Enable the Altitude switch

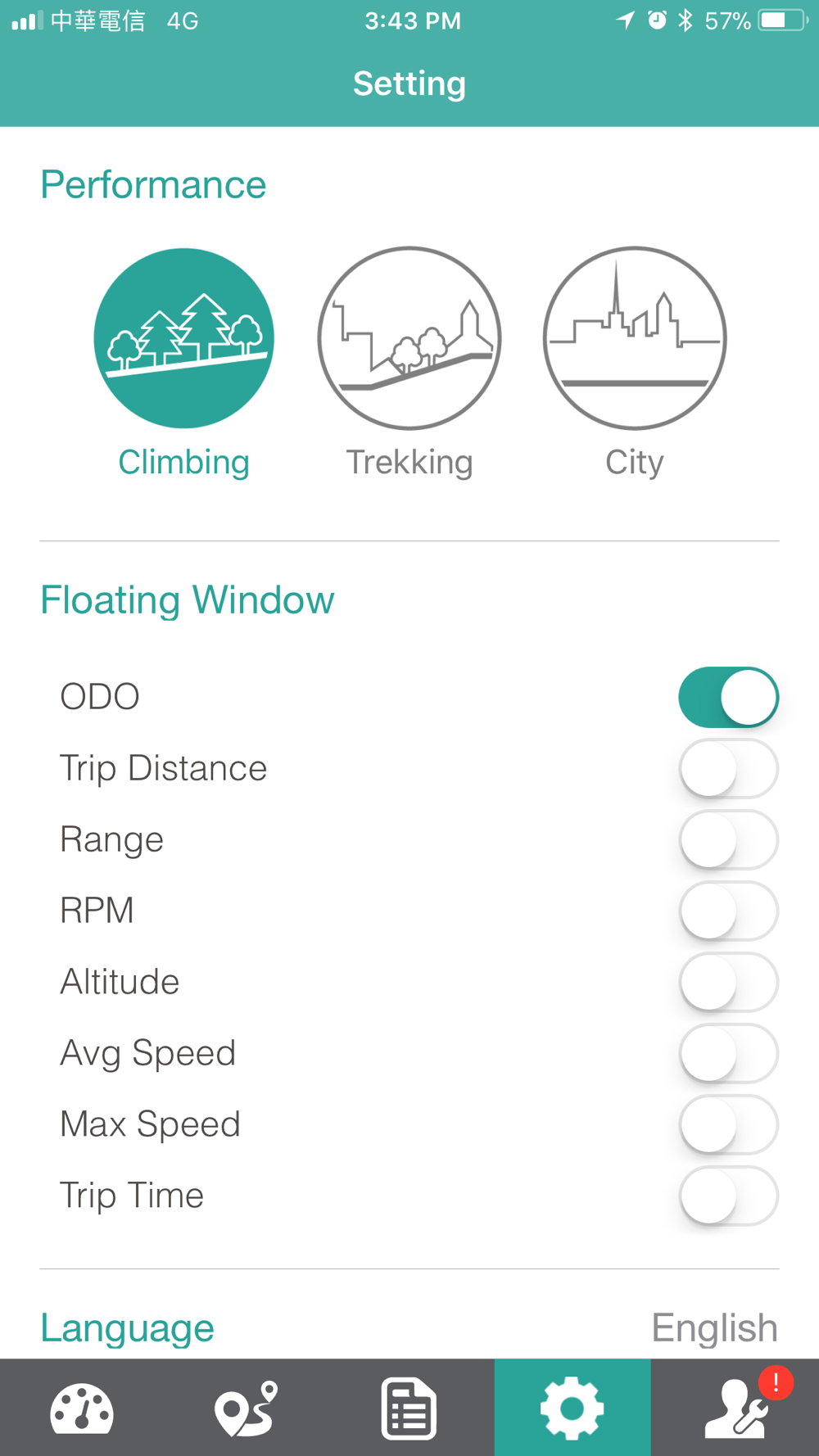coord(728,982)
